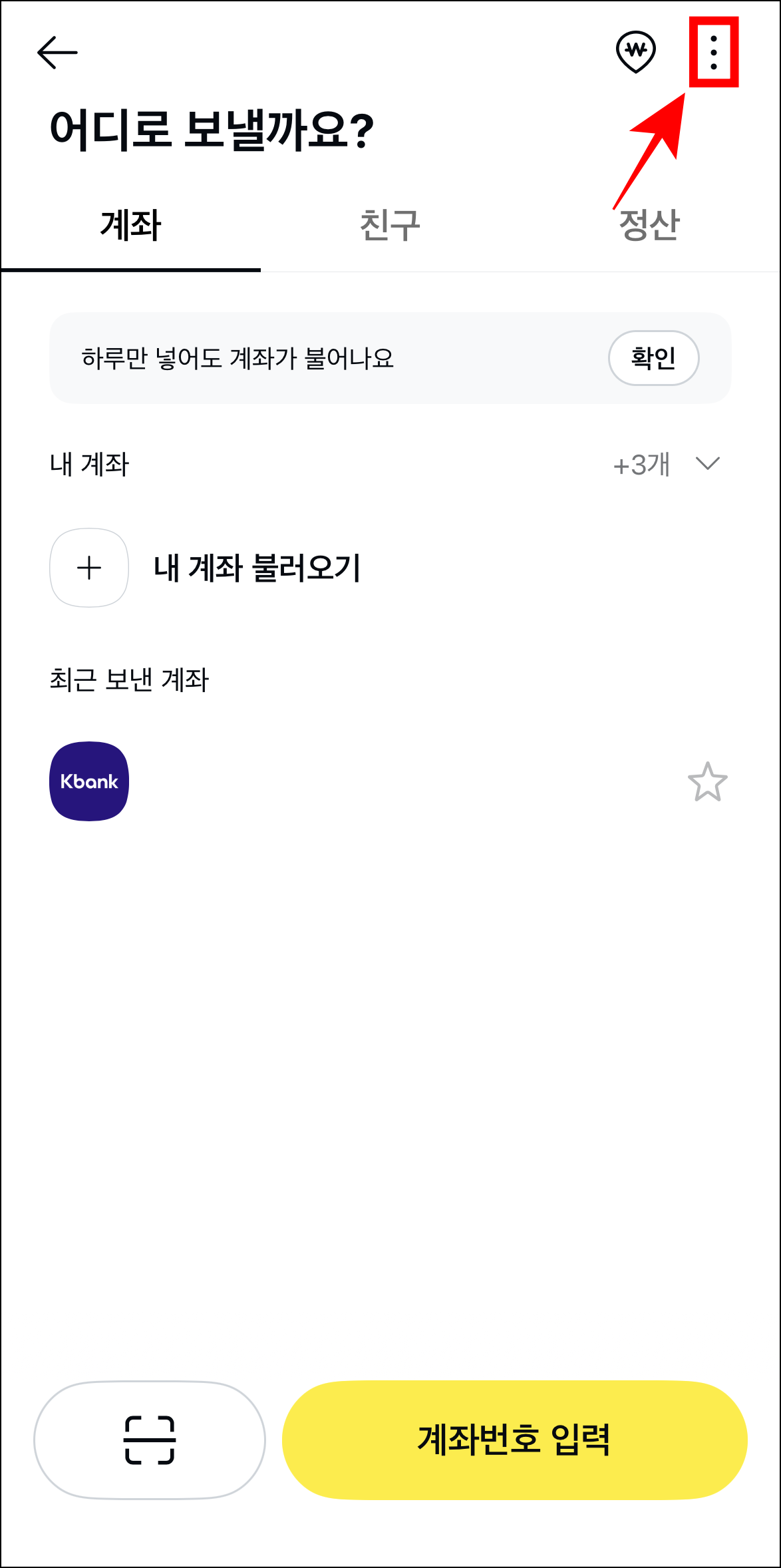This screenshot has width=781, height=1568.
Task: Select the 정산 tab
Action: pyautogui.click(x=649, y=225)
